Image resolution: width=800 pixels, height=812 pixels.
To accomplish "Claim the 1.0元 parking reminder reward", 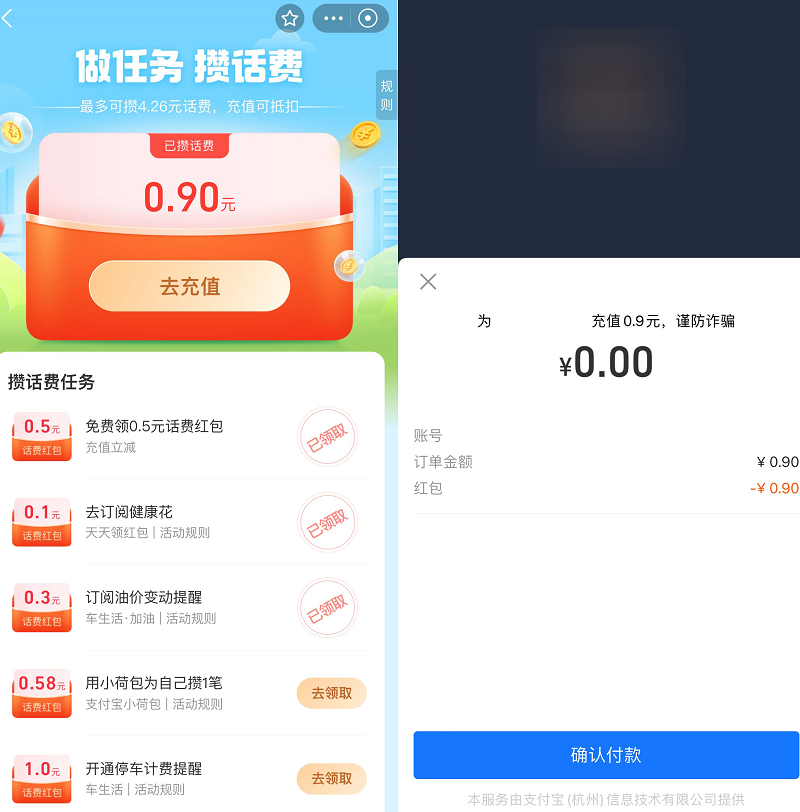I will (x=331, y=778).
